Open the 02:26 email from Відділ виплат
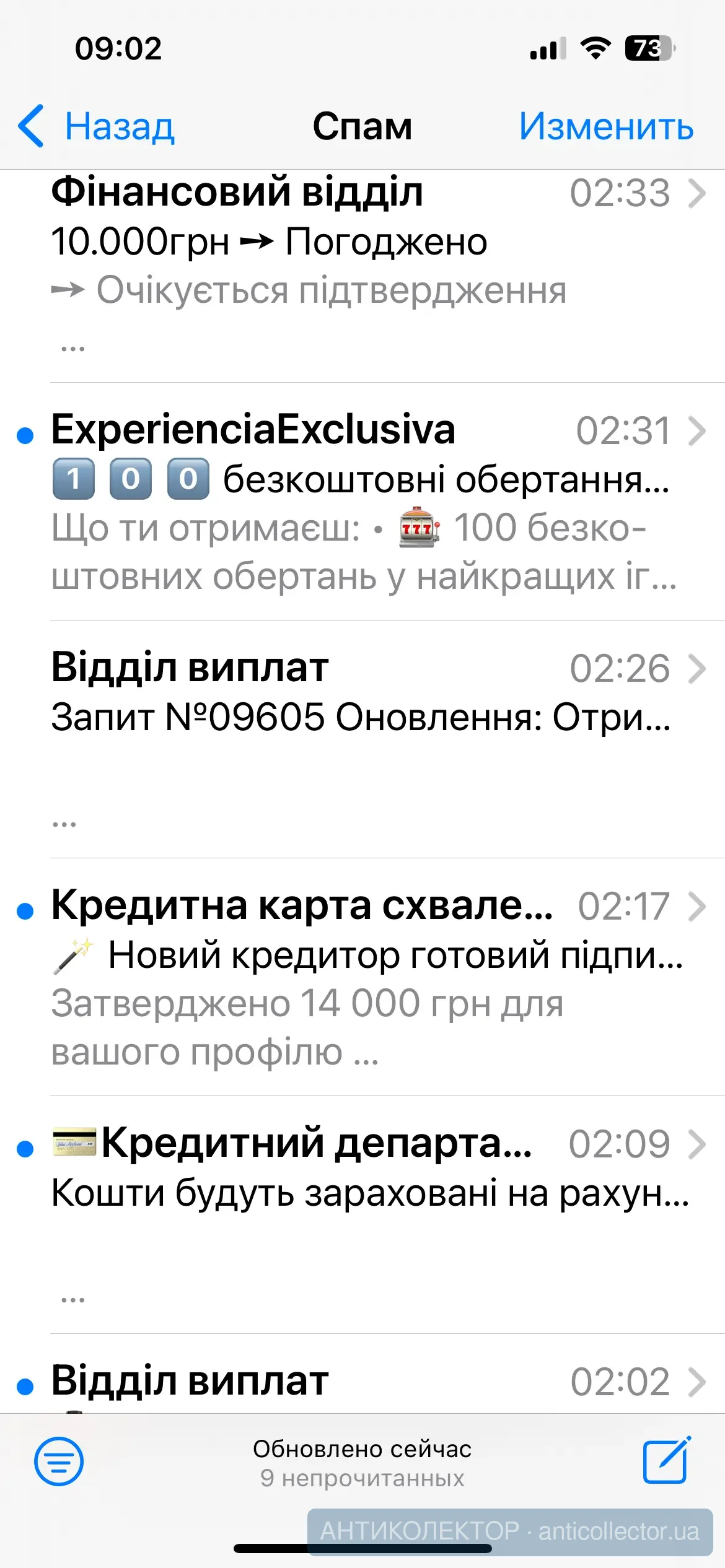This screenshot has width=725, height=1568. tap(372, 737)
